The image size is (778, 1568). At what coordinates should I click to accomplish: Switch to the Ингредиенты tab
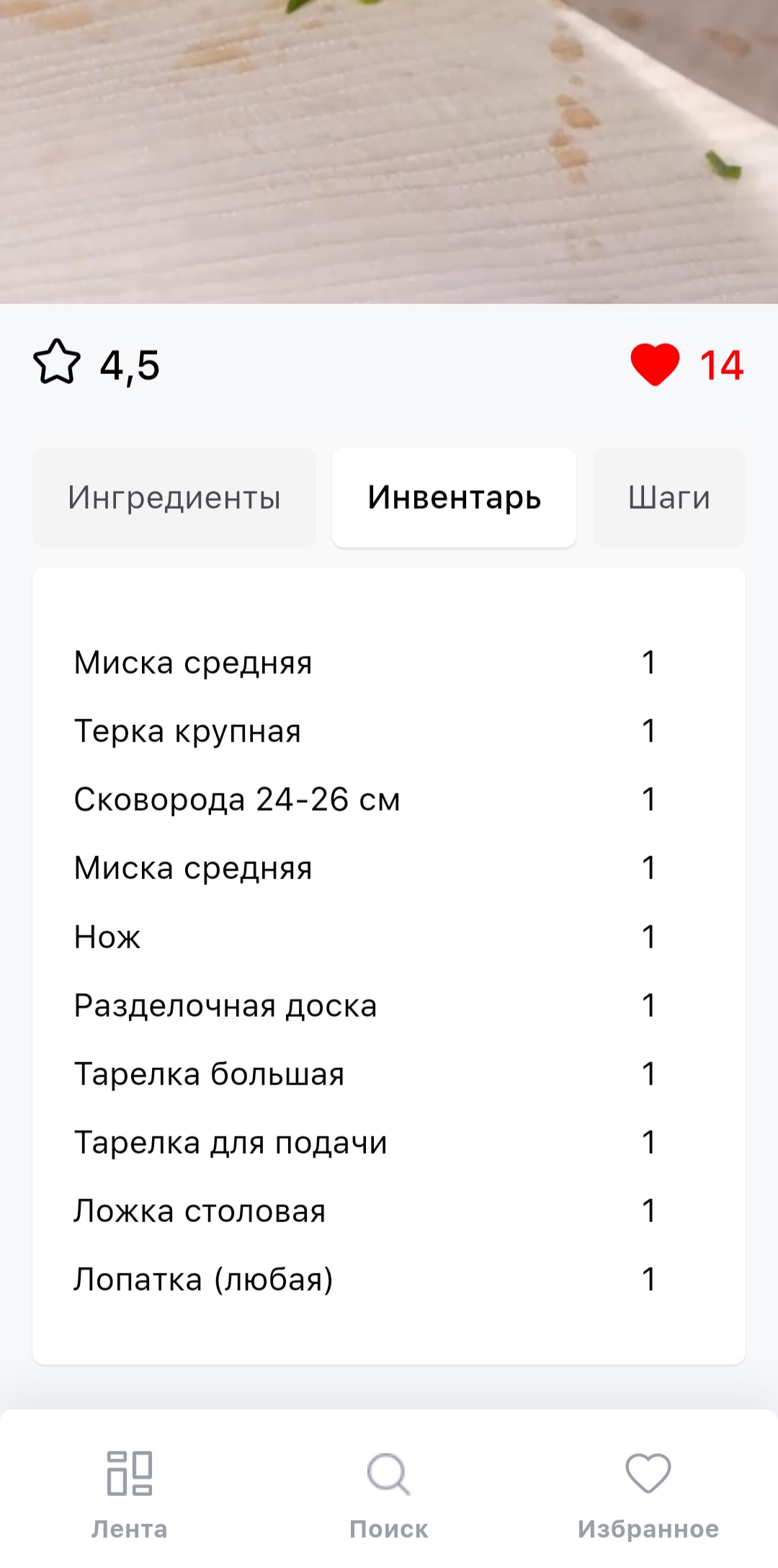[174, 498]
